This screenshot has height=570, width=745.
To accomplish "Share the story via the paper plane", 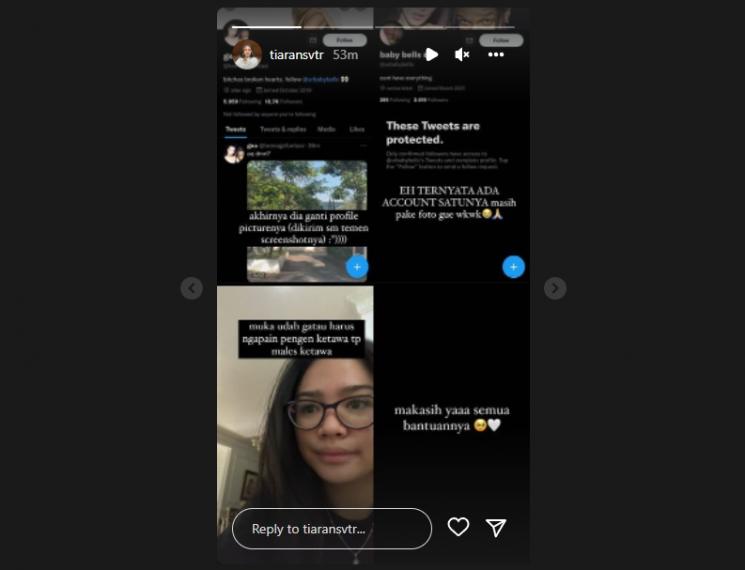I will [496, 527].
